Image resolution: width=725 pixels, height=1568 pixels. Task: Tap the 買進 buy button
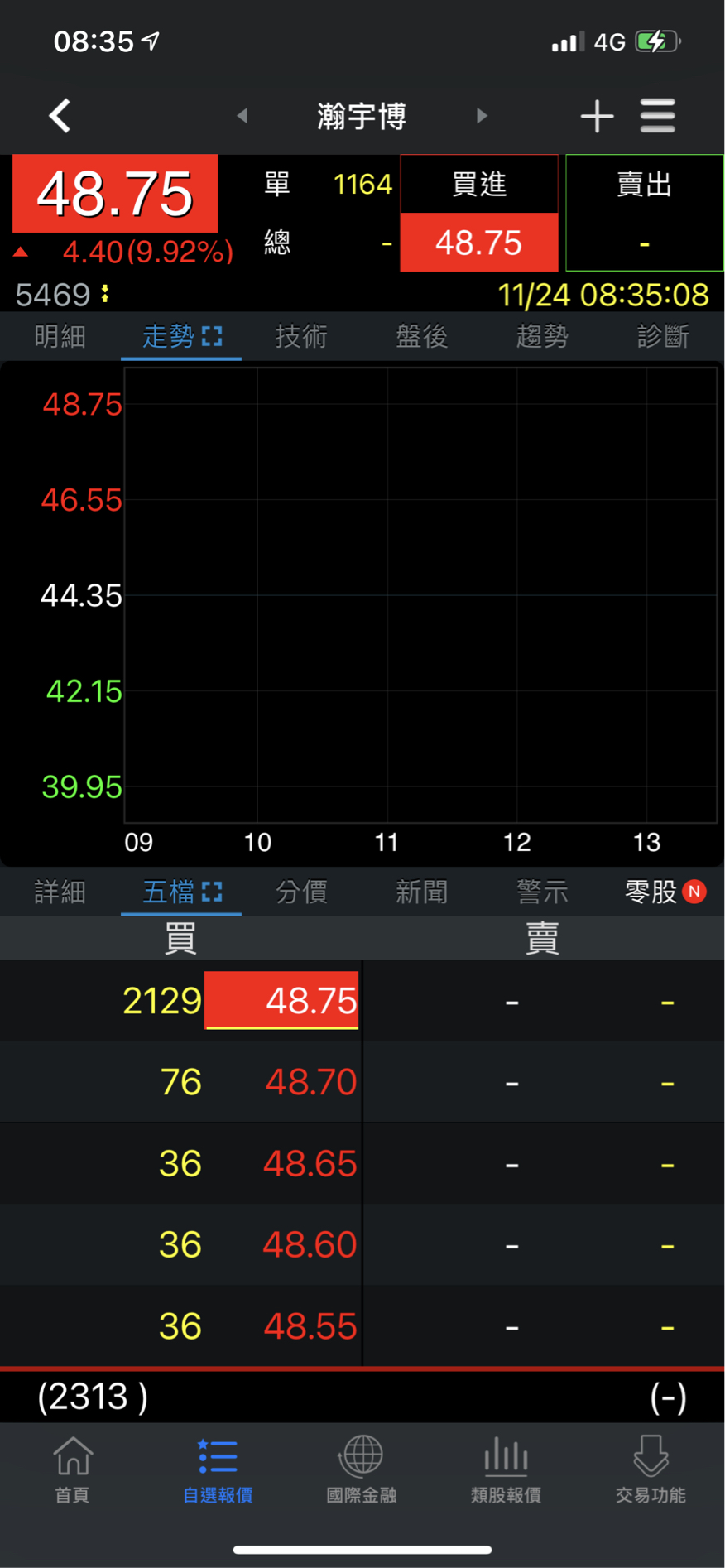pos(479,213)
